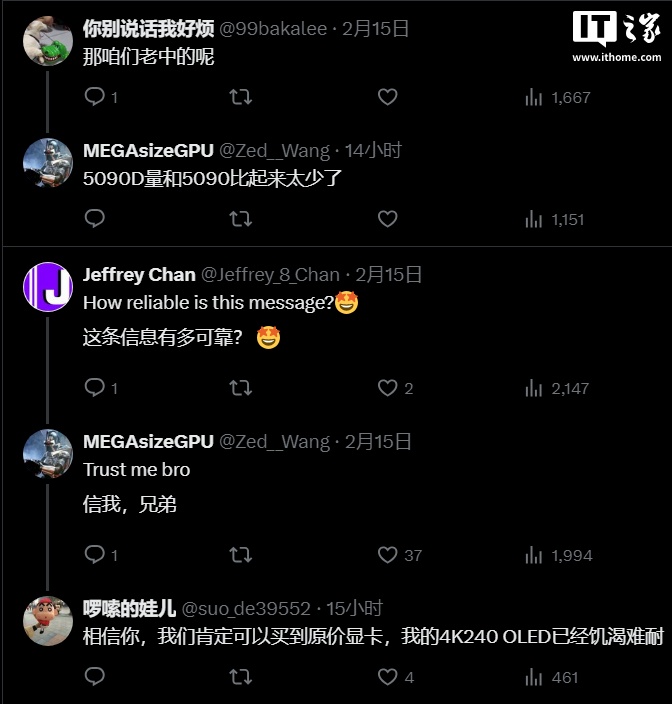672x704 pixels.
Task: Like Jeffrey Chan's 'How reliable' tweet
Action: (387, 387)
